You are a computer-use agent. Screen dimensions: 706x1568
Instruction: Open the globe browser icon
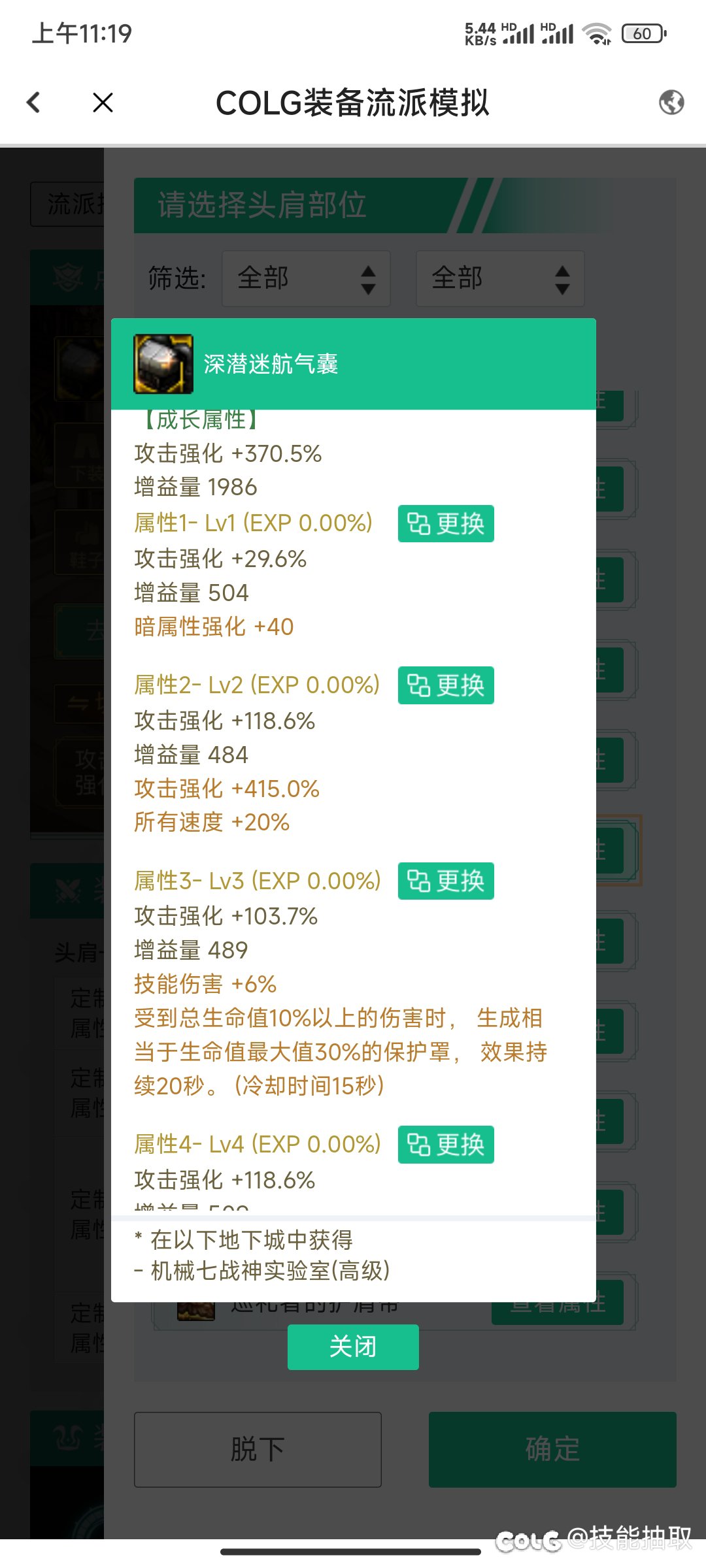pos(671,102)
